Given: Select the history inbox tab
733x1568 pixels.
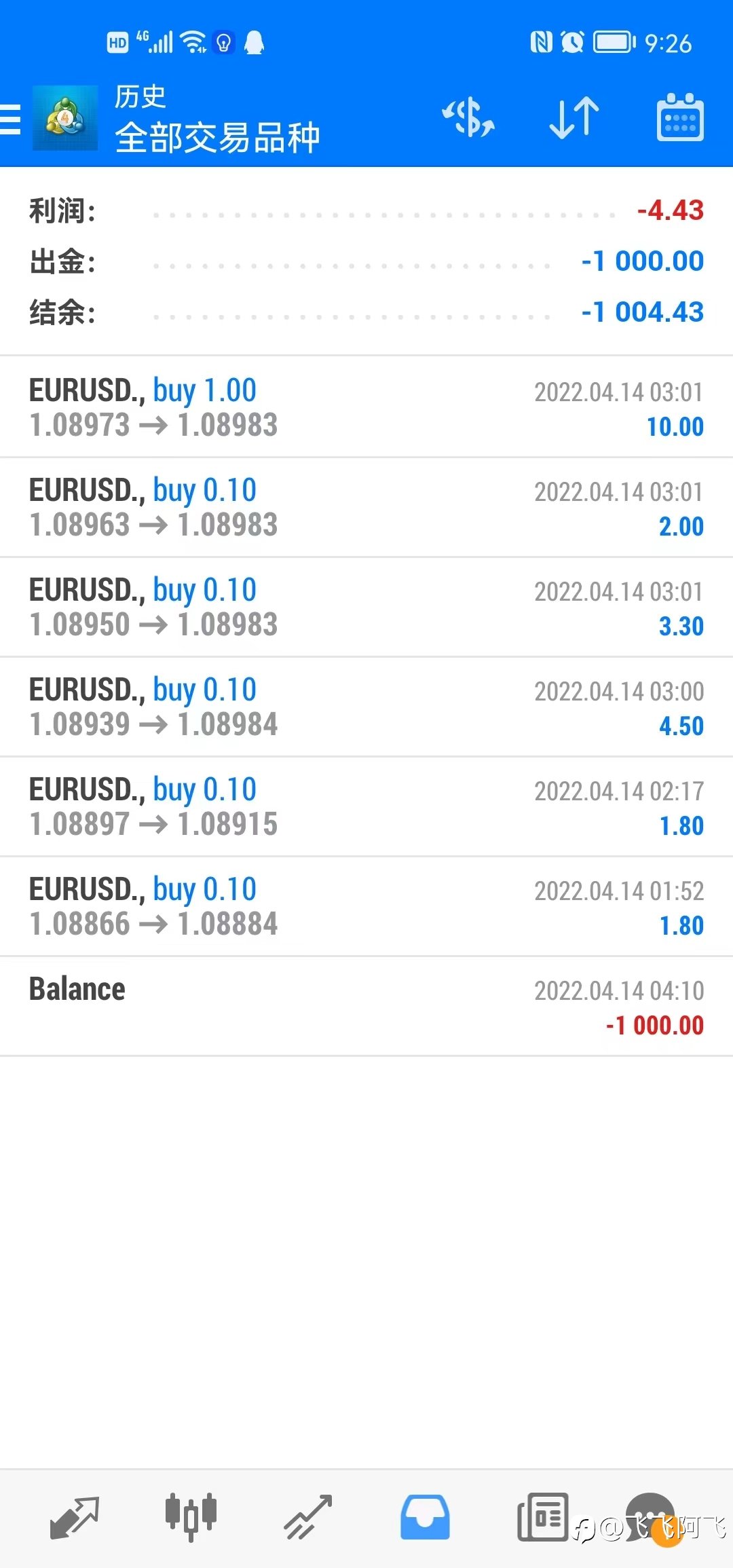Looking at the screenshot, I should 425,1517.
